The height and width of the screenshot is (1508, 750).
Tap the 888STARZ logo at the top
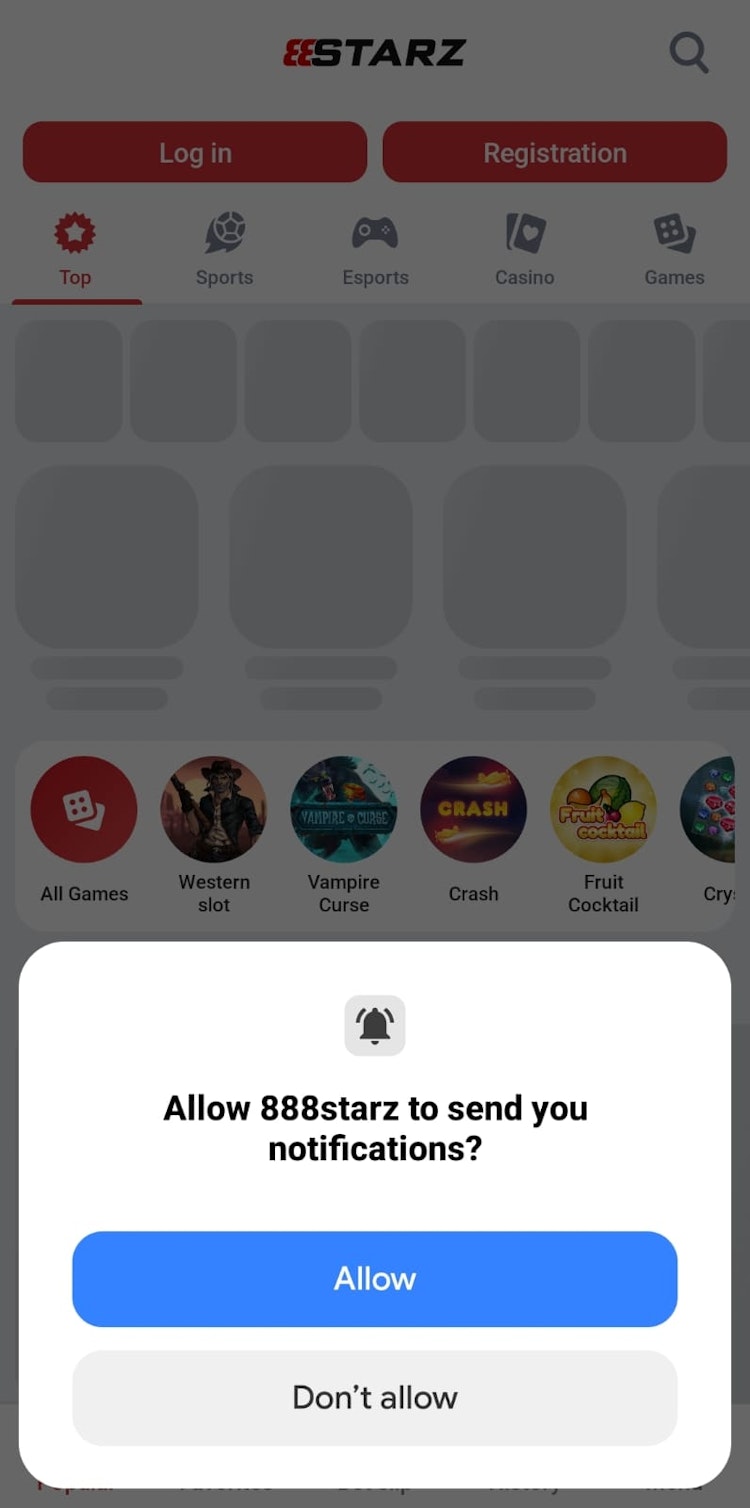tap(375, 53)
